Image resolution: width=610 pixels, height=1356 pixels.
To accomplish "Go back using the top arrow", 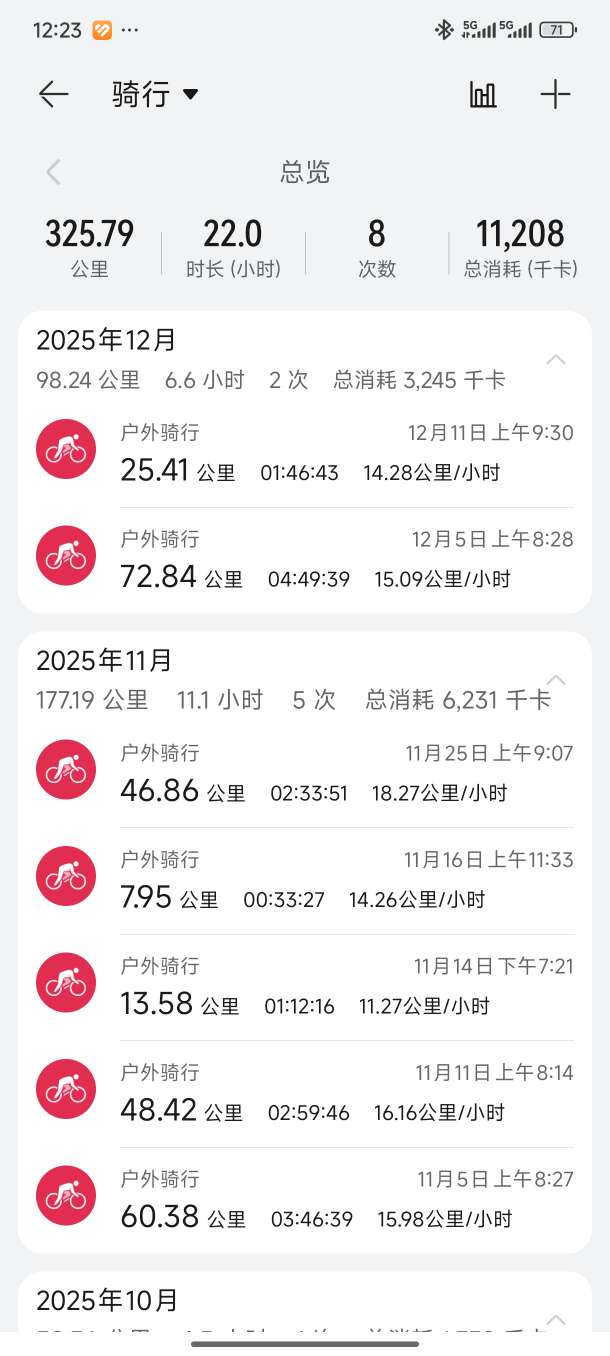I will [54, 95].
